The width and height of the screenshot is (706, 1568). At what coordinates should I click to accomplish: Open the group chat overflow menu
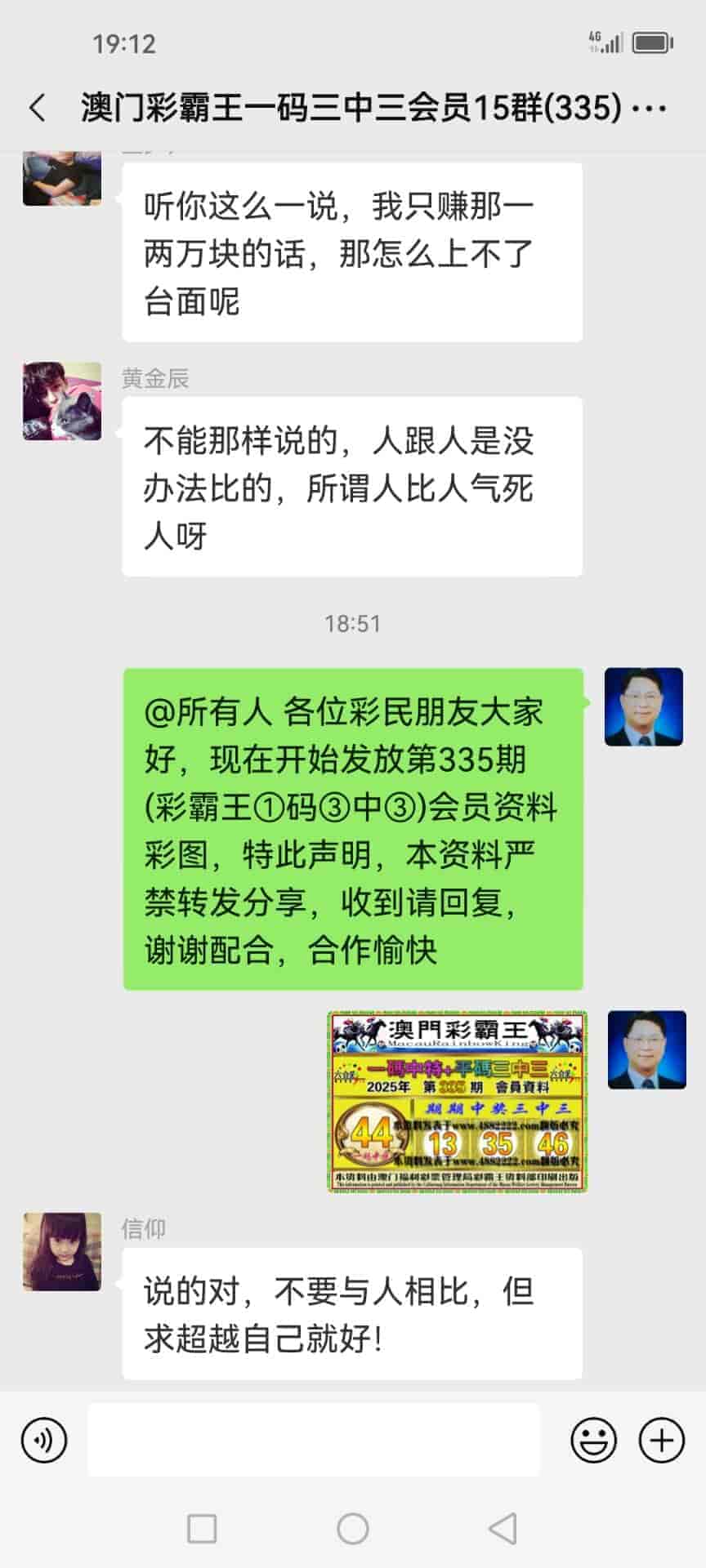tap(650, 108)
